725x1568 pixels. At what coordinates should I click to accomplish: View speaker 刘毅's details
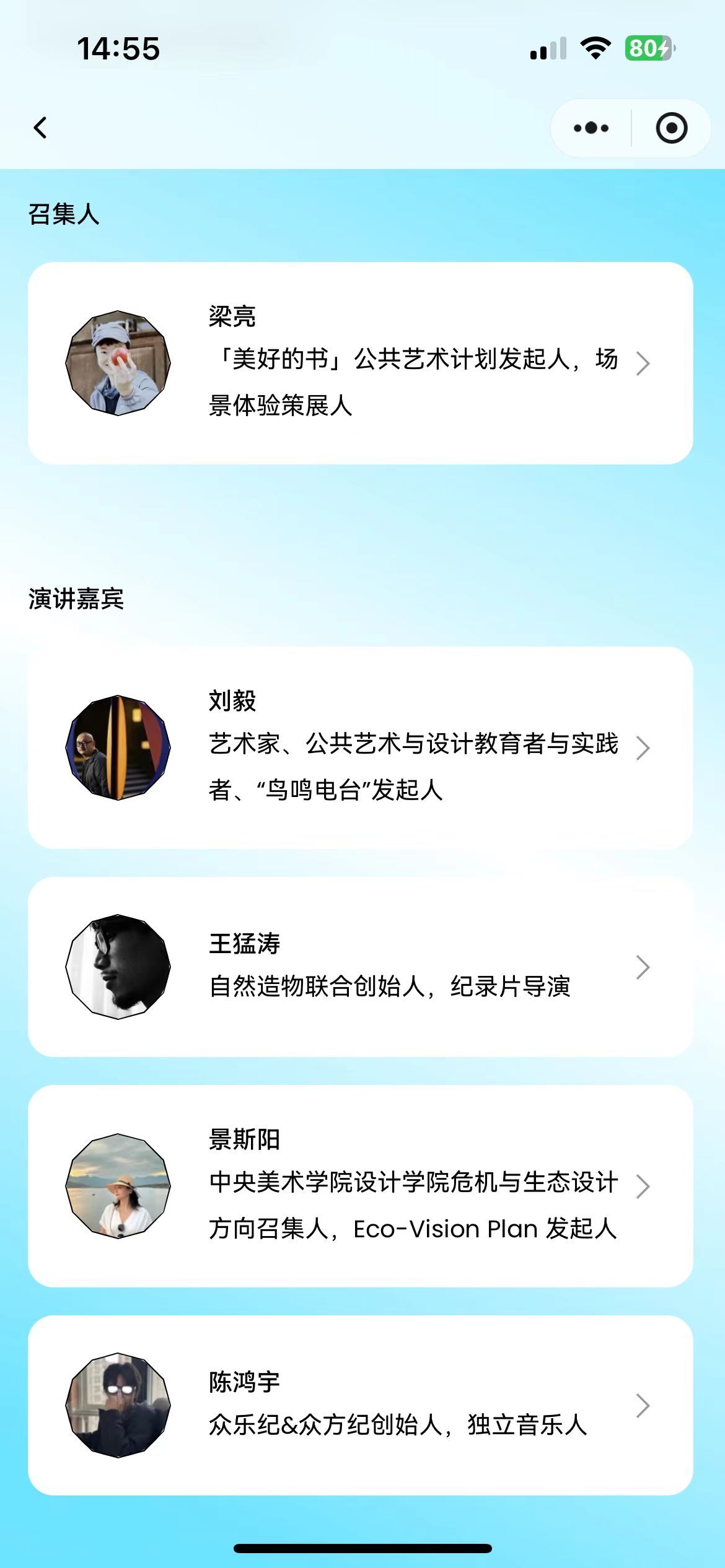click(x=360, y=747)
